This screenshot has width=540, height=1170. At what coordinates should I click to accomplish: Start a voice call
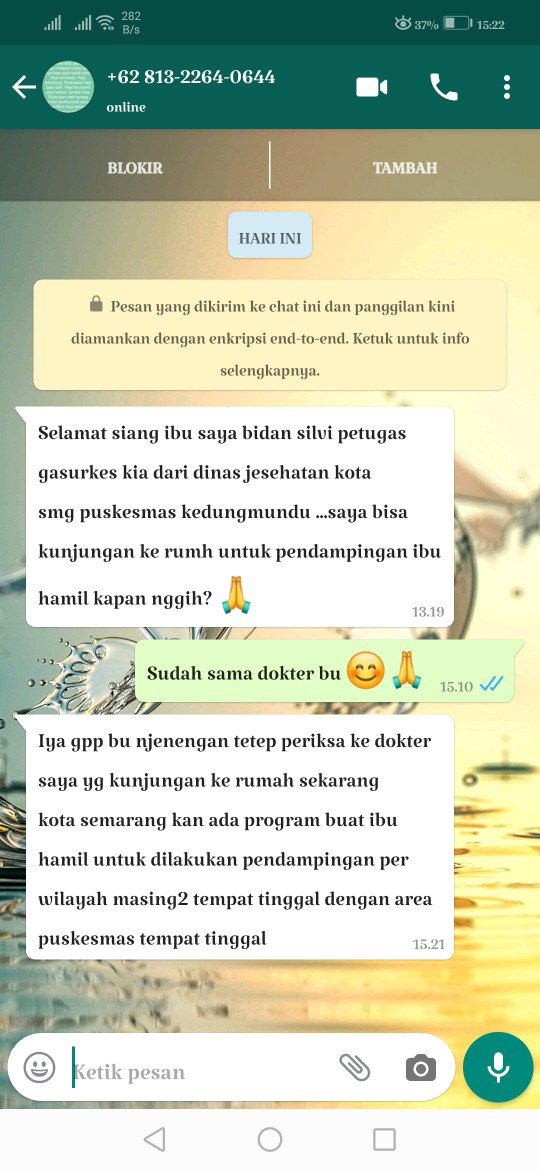tap(444, 87)
